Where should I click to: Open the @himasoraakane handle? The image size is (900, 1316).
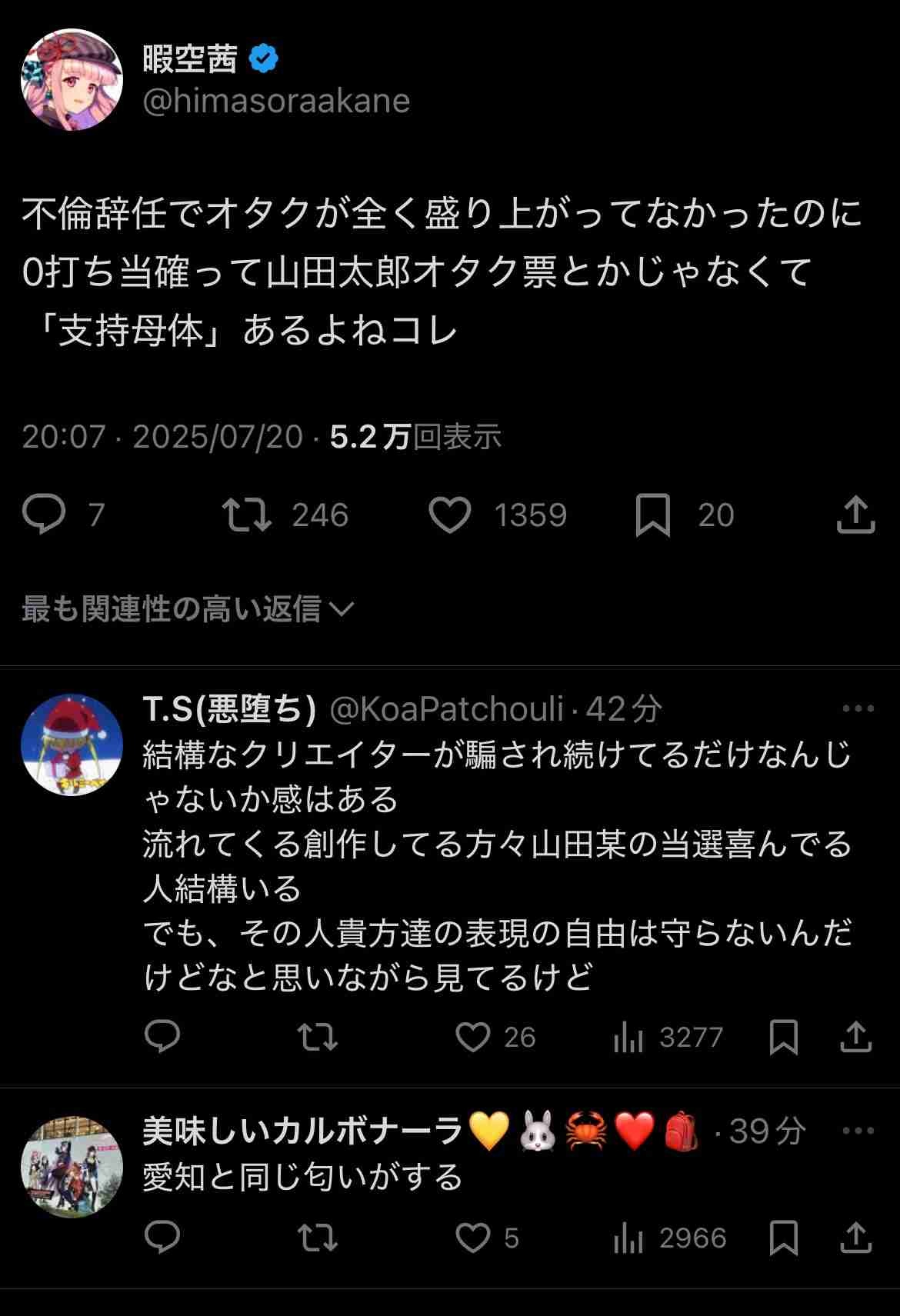pyautogui.click(x=276, y=102)
